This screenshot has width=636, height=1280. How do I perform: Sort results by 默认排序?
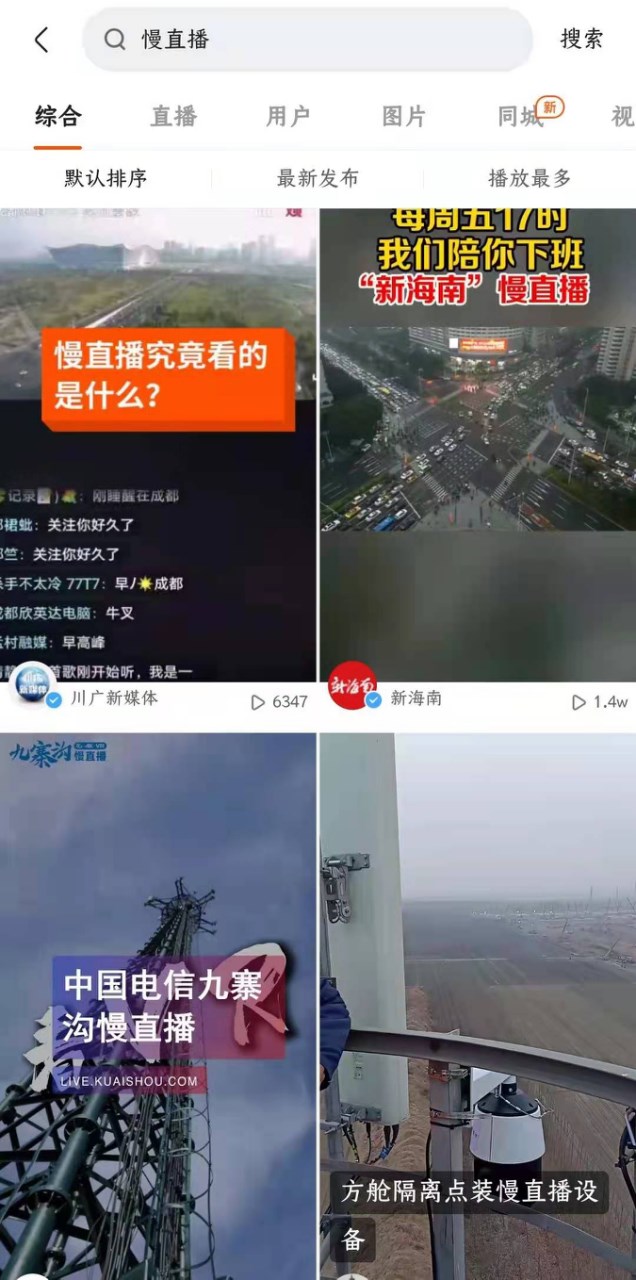106,179
